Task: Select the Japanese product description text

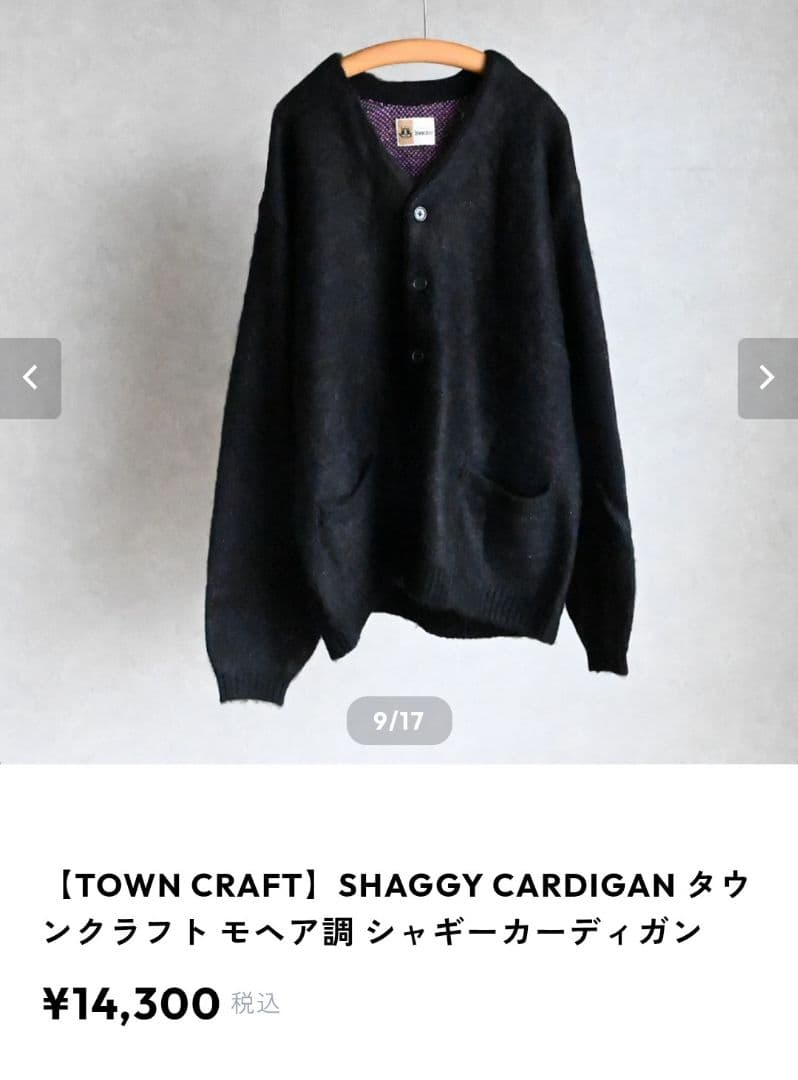Action: coord(399,928)
